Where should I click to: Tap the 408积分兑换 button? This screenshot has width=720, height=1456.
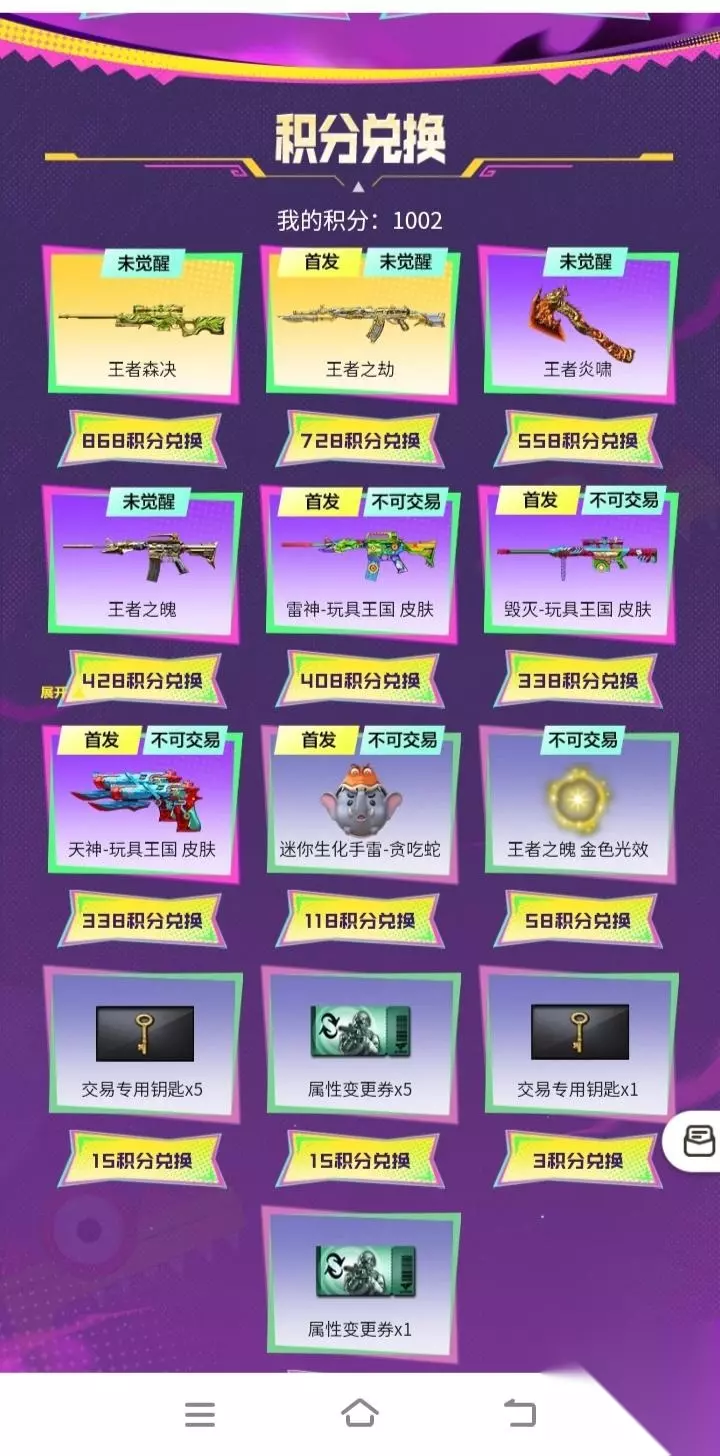360,680
